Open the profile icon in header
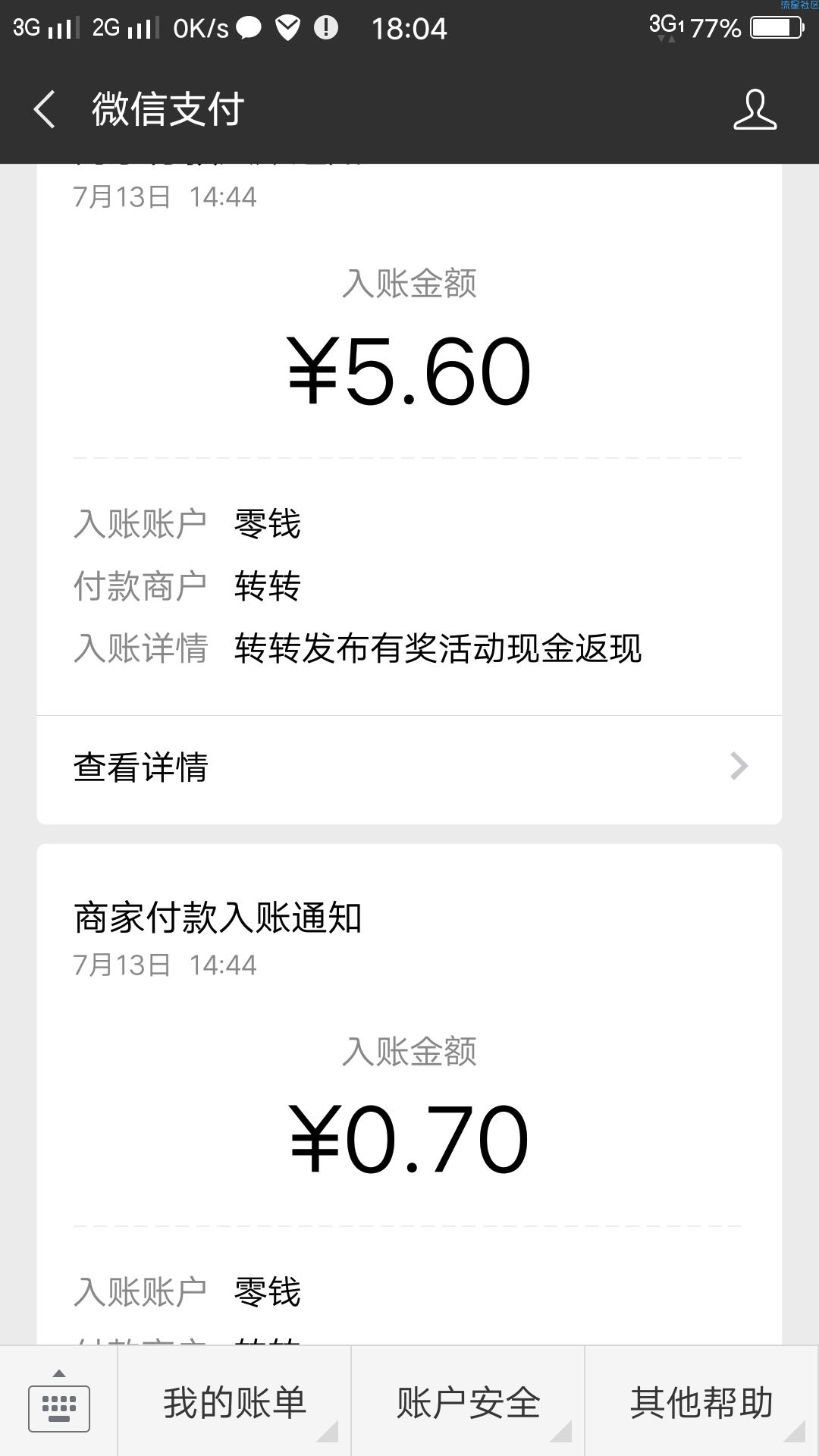The height and width of the screenshot is (1456, 819). pyautogui.click(x=755, y=109)
